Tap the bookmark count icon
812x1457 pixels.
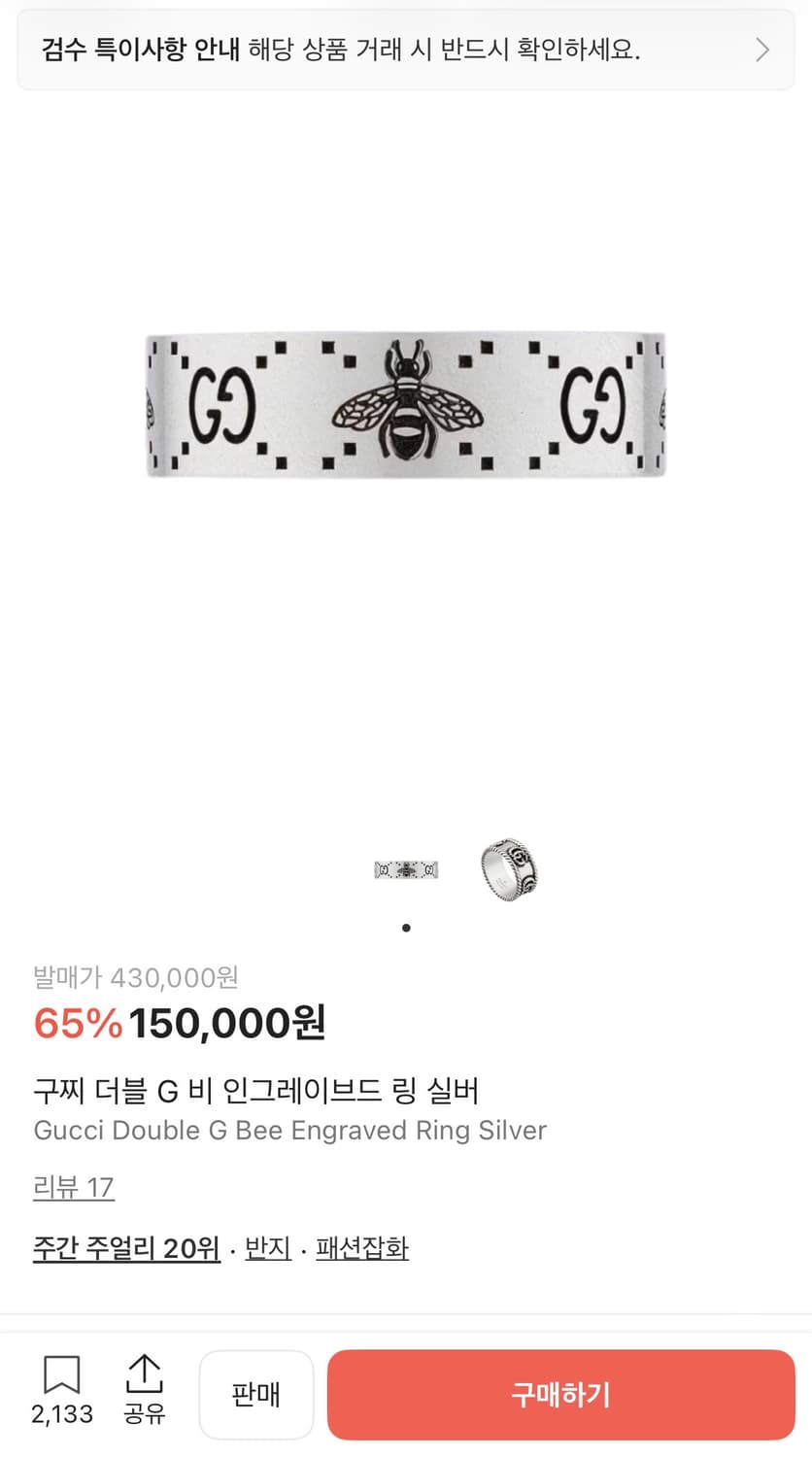pos(61,1394)
